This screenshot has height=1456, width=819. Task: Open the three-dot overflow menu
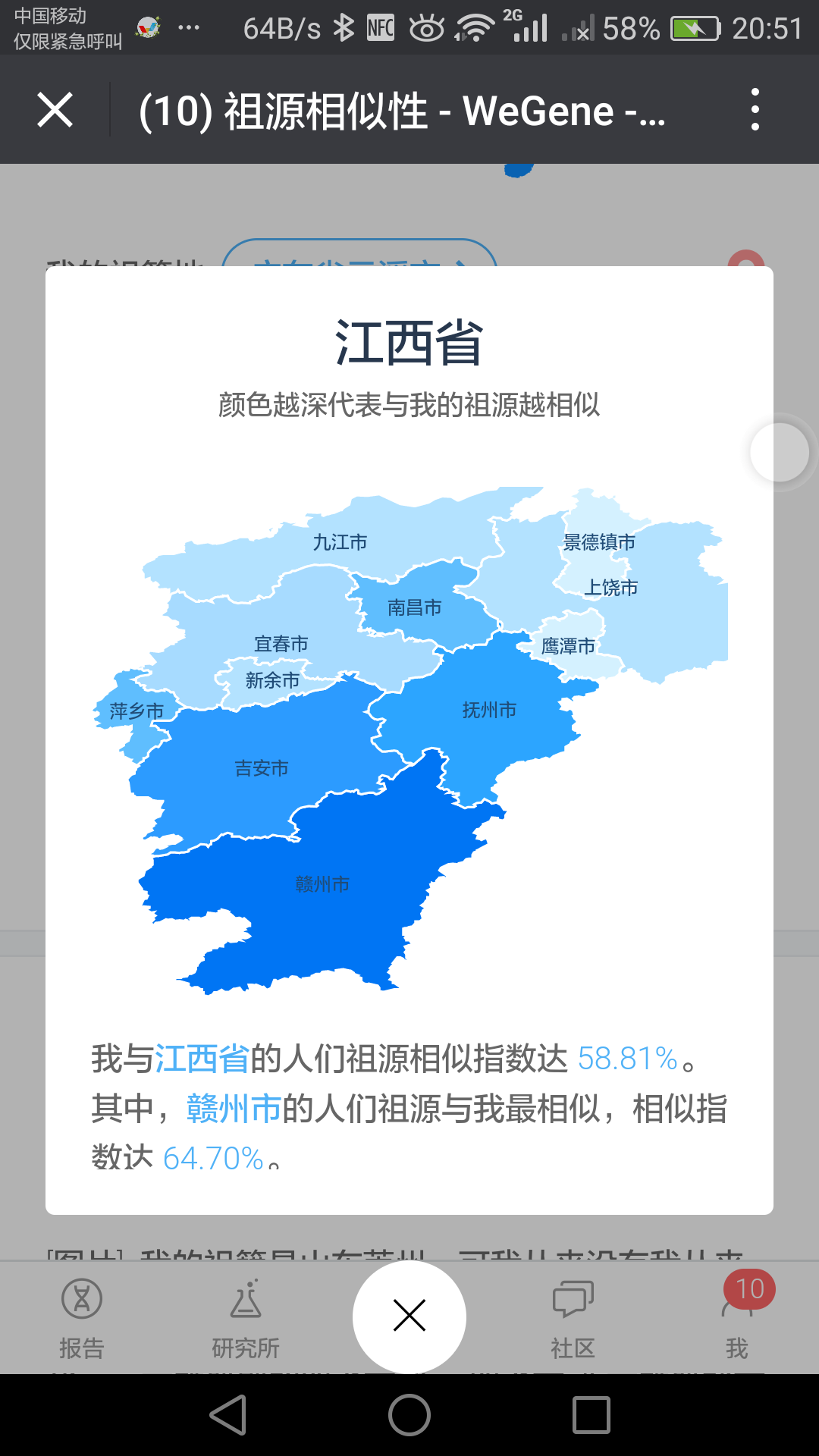tap(755, 110)
